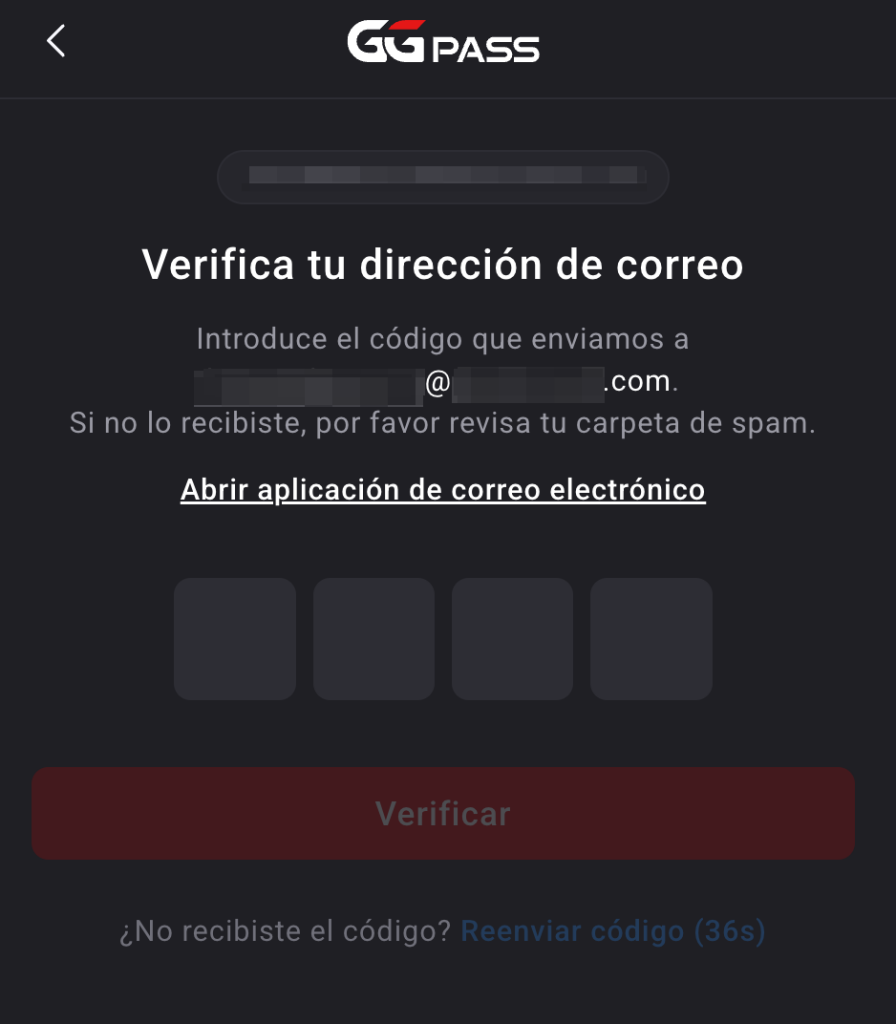Image resolution: width=896 pixels, height=1024 pixels.
Task: Open 'Abrir aplicación de correo electrónico' link
Action: point(443,489)
